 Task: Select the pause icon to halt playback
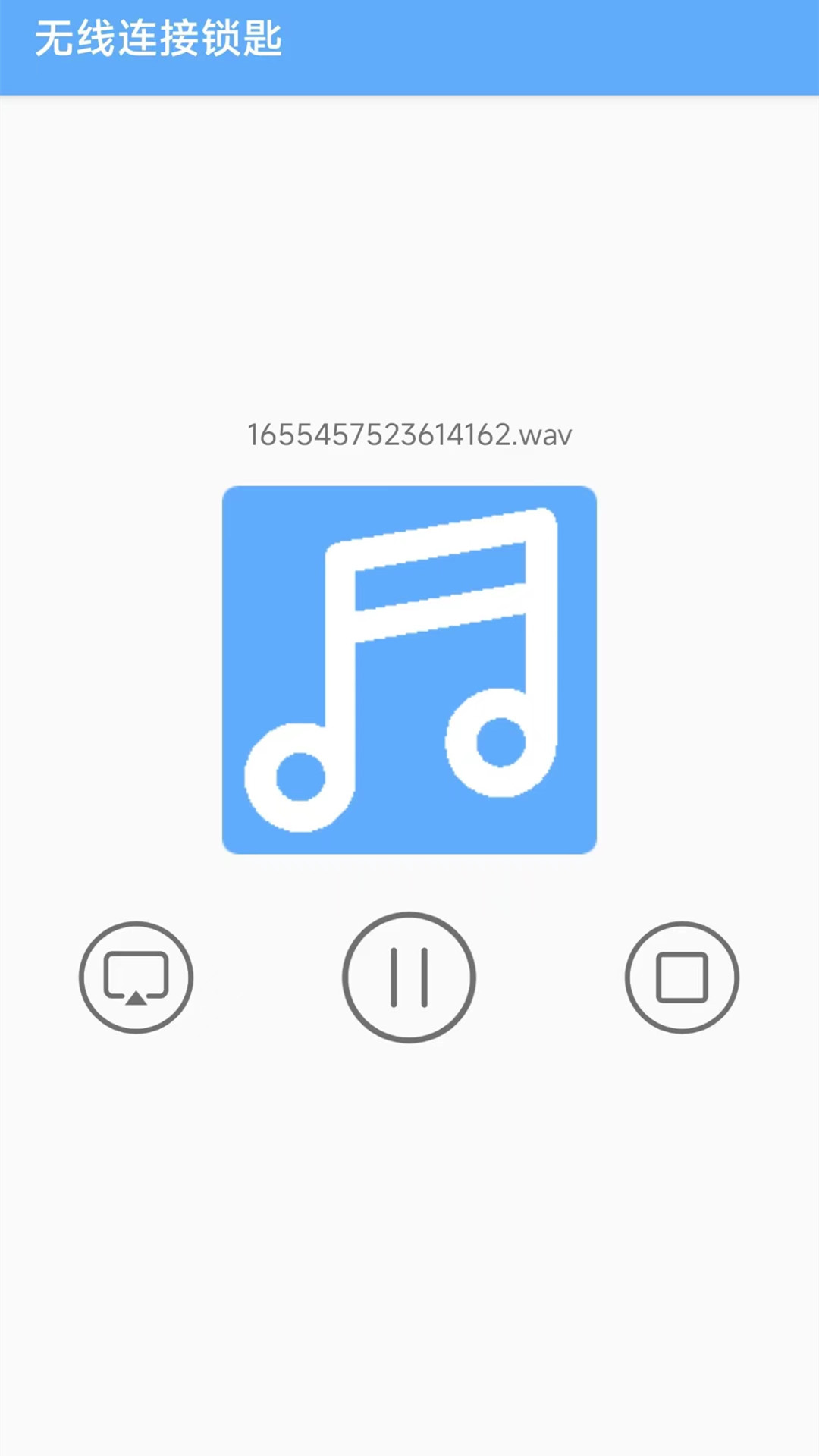pyautogui.click(x=409, y=977)
